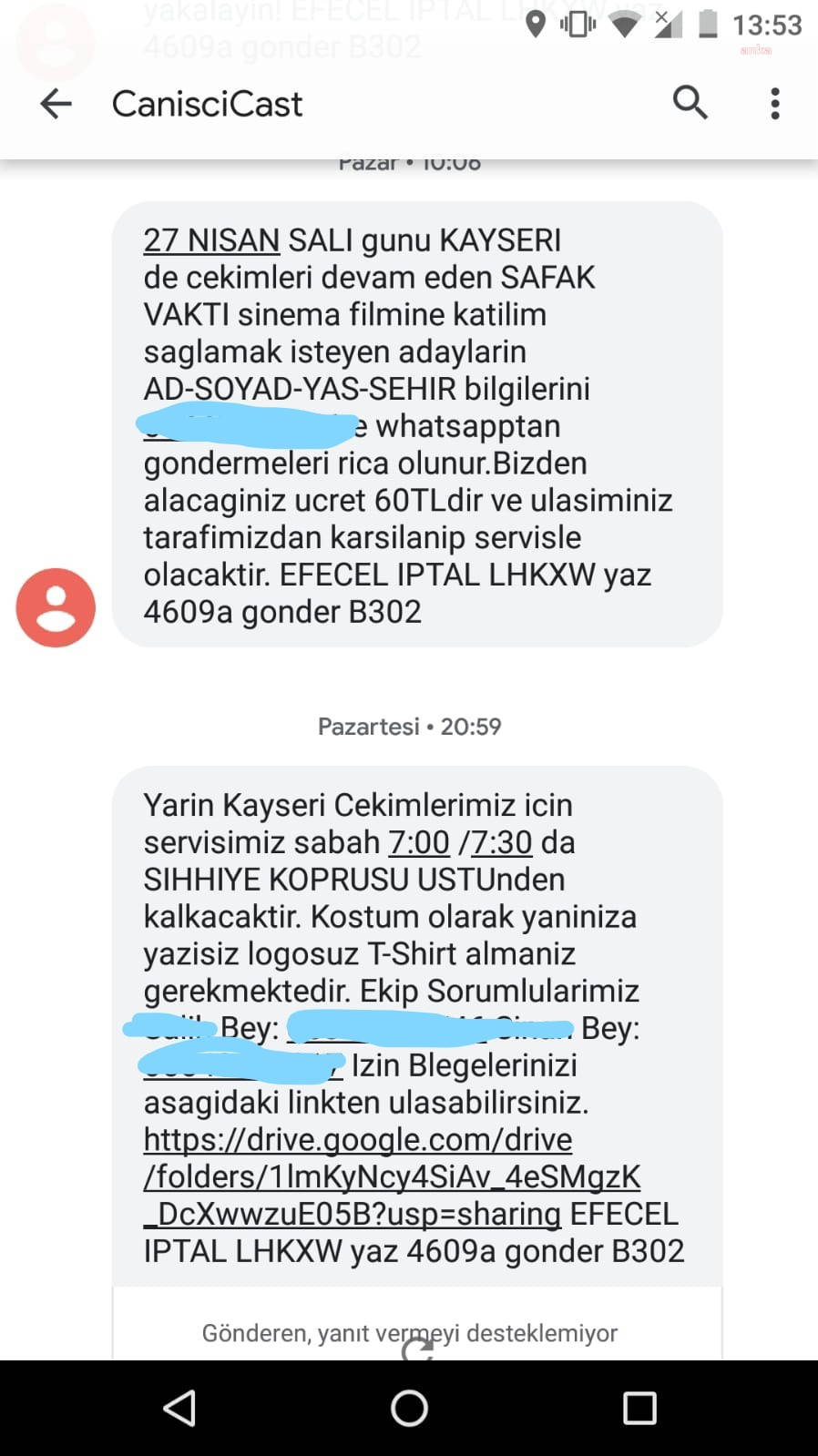
Task: Tap the 7:30 time link
Action: pyautogui.click(x=501, y=842)
